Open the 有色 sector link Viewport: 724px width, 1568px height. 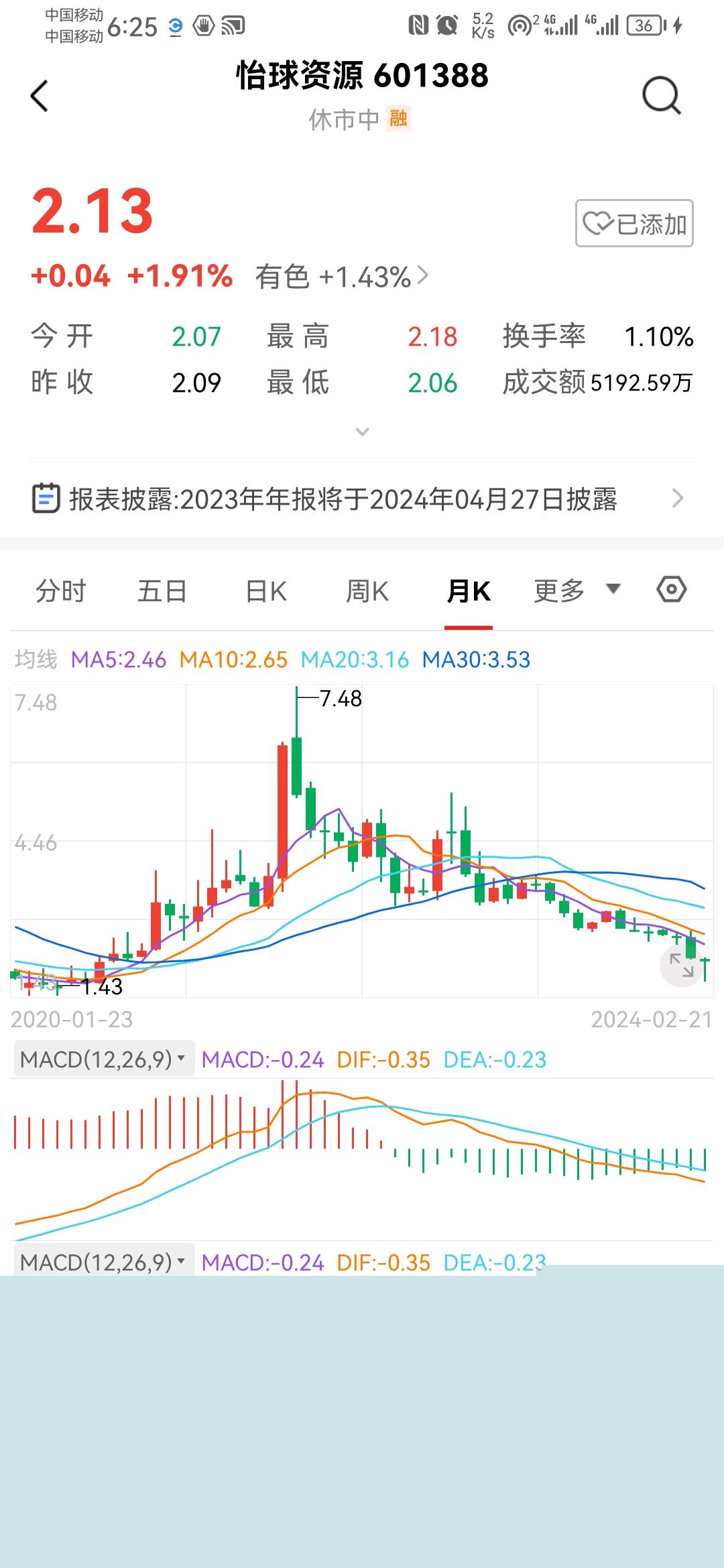pyautogui.click(x=341, y=277)
